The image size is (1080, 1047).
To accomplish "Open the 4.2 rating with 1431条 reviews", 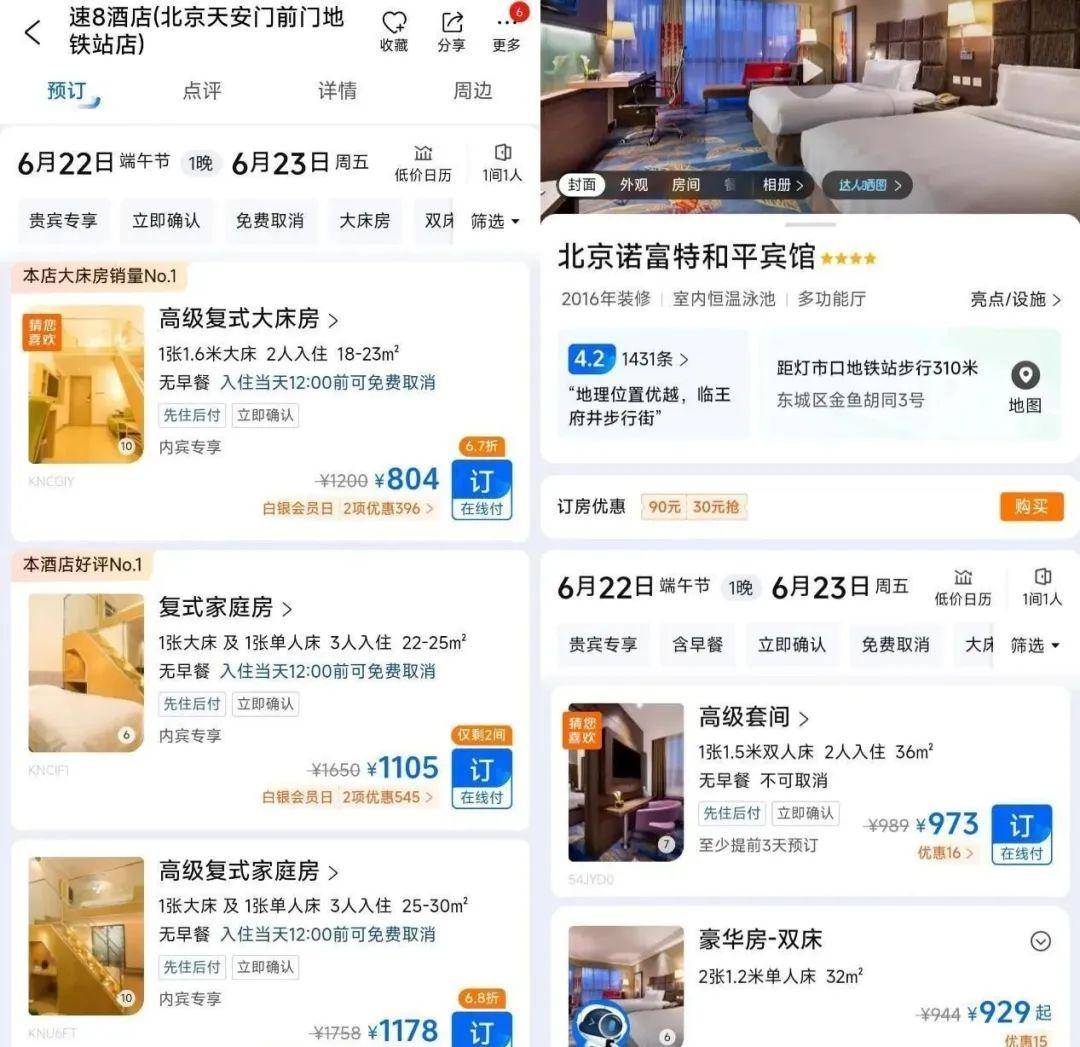I will (630, 359).
